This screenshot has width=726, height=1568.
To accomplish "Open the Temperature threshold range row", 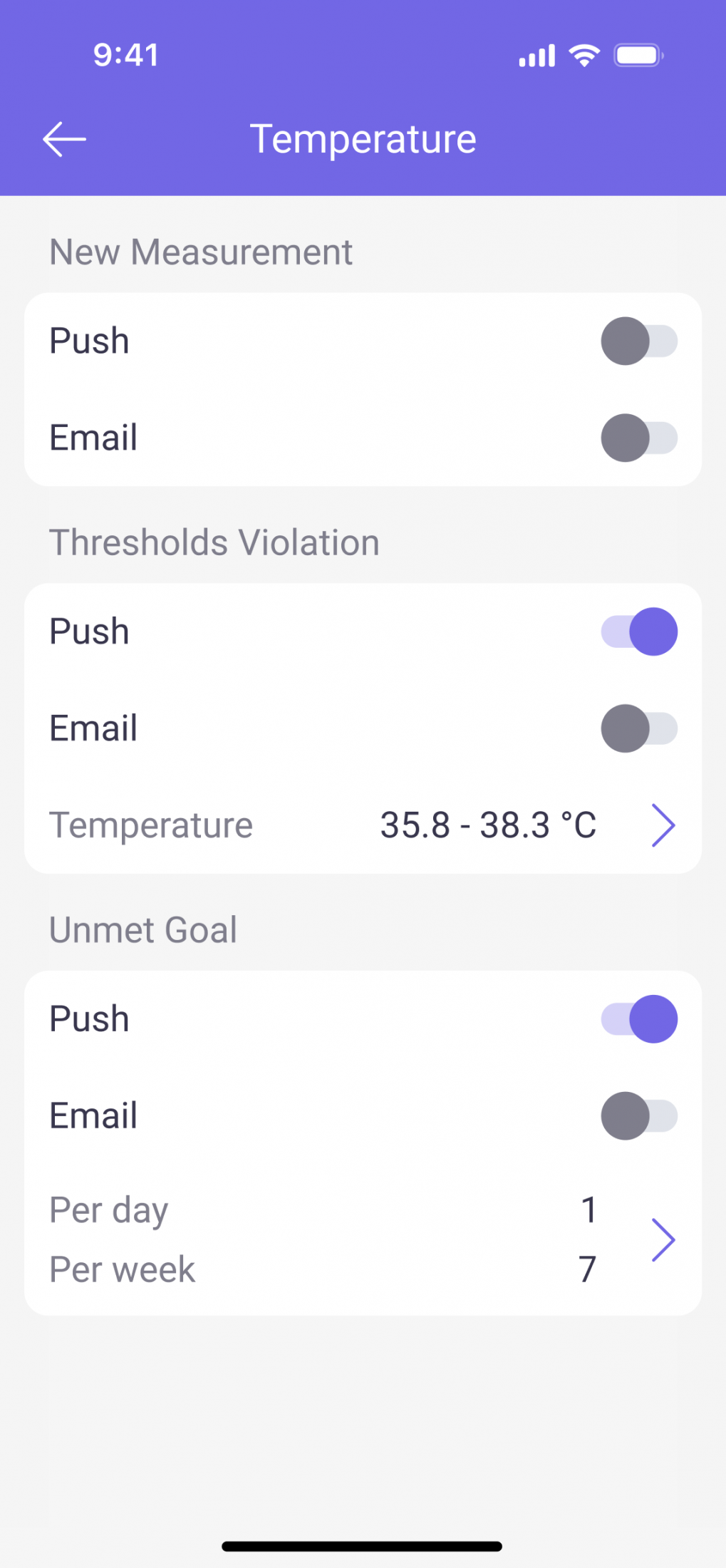I will 363,825.
